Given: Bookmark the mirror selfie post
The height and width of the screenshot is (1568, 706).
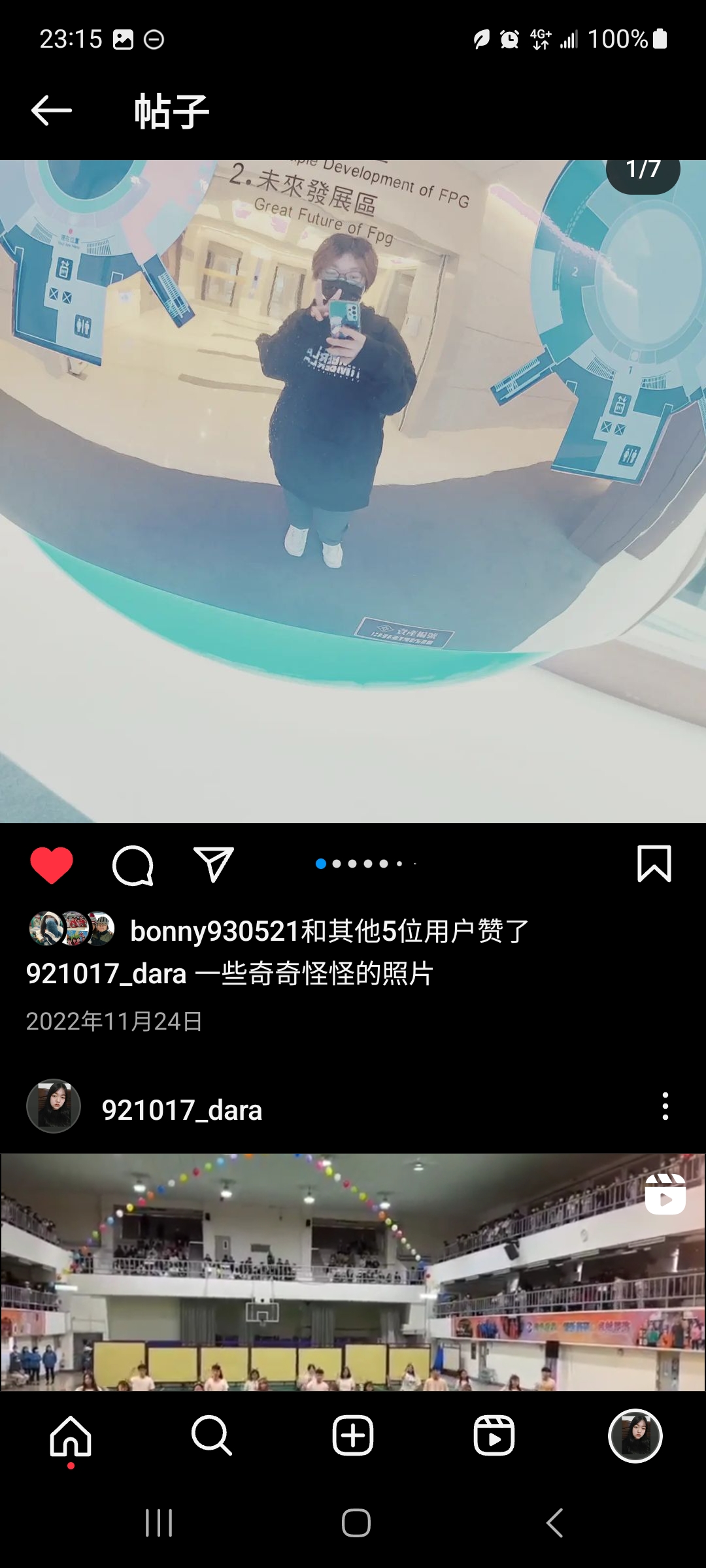Looking at the screenshot, I should tap(654, 864).
